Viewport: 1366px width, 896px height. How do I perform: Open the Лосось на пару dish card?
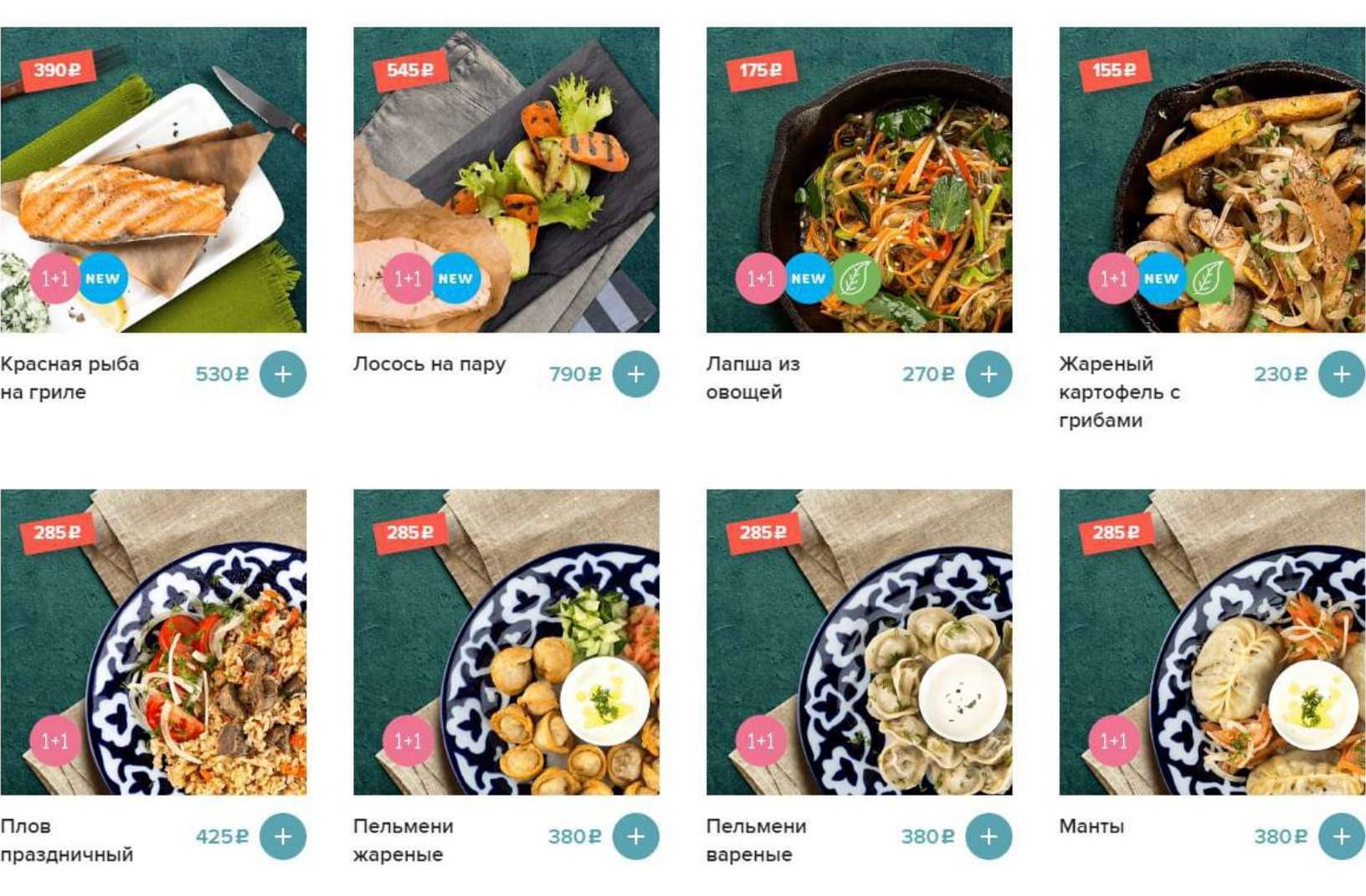click(x=506, y=180)
